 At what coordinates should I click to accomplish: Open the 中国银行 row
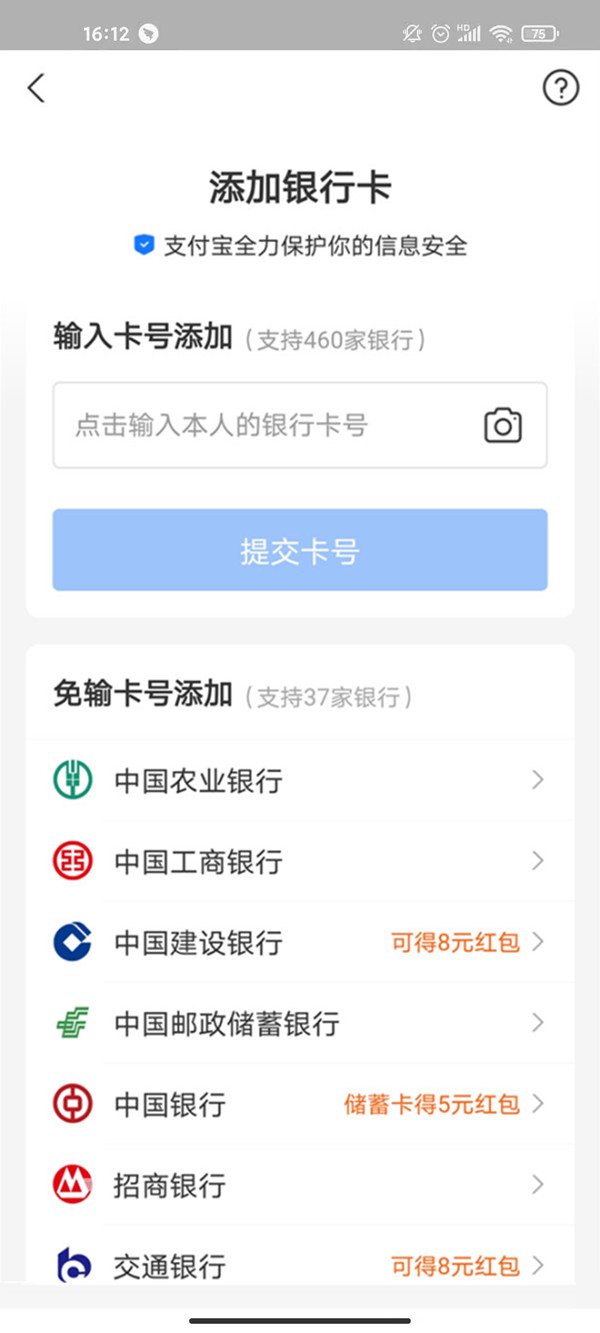coord(300,1104)
